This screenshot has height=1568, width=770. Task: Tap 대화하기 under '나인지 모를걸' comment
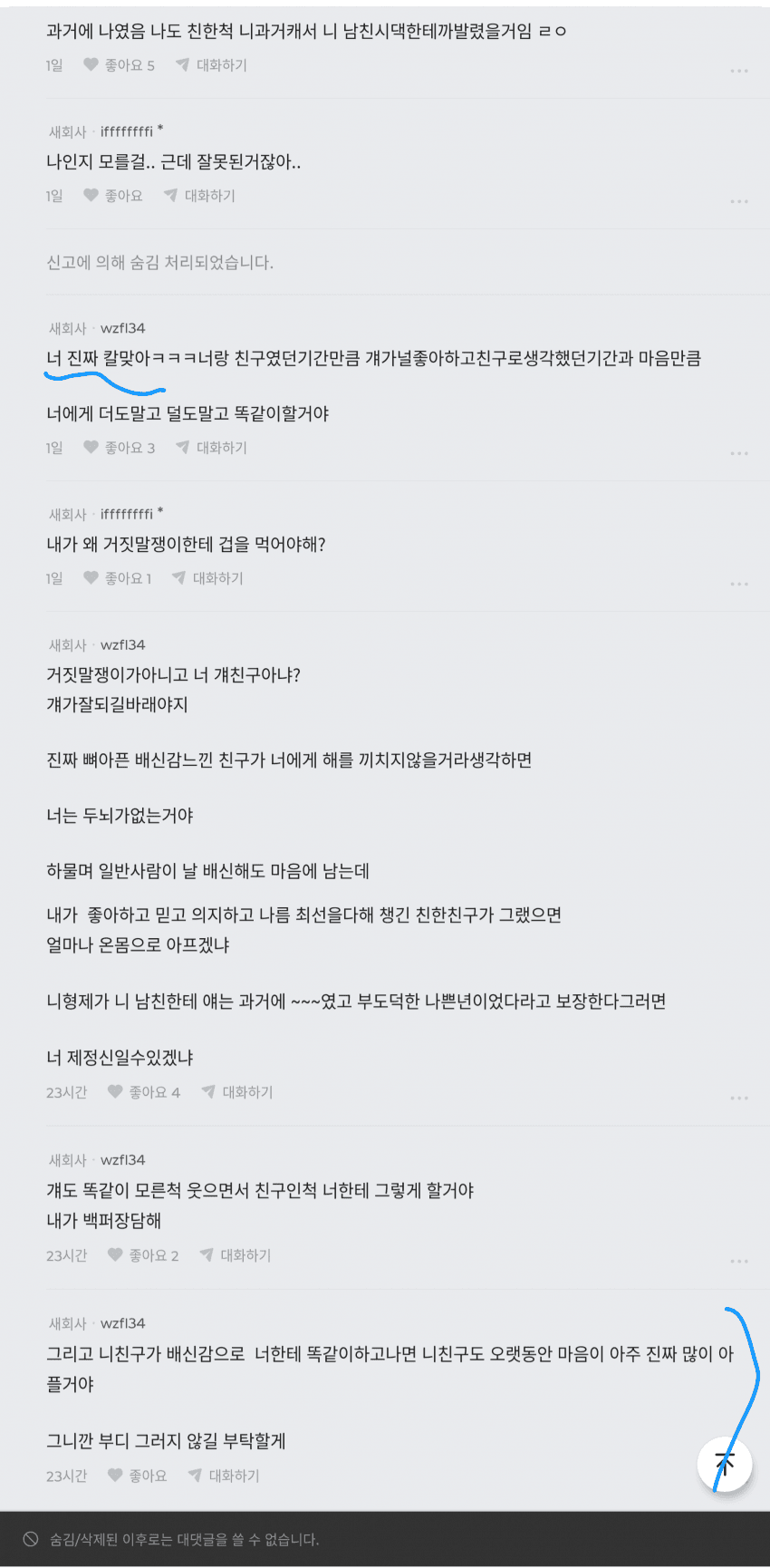tap(199, 196)
